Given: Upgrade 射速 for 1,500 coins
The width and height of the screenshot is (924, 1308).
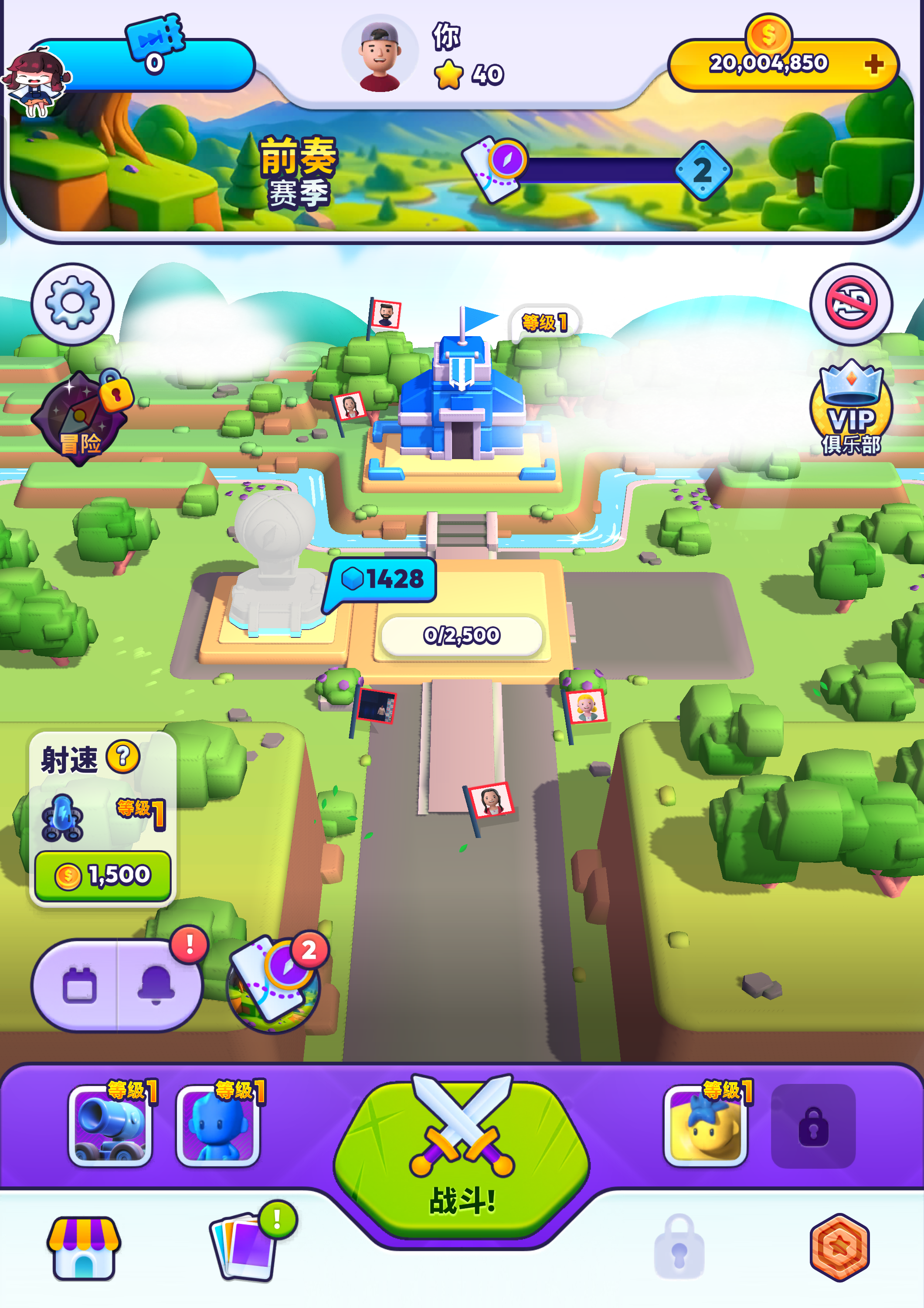Looking at the screenshot, I should tap(103, 875).
